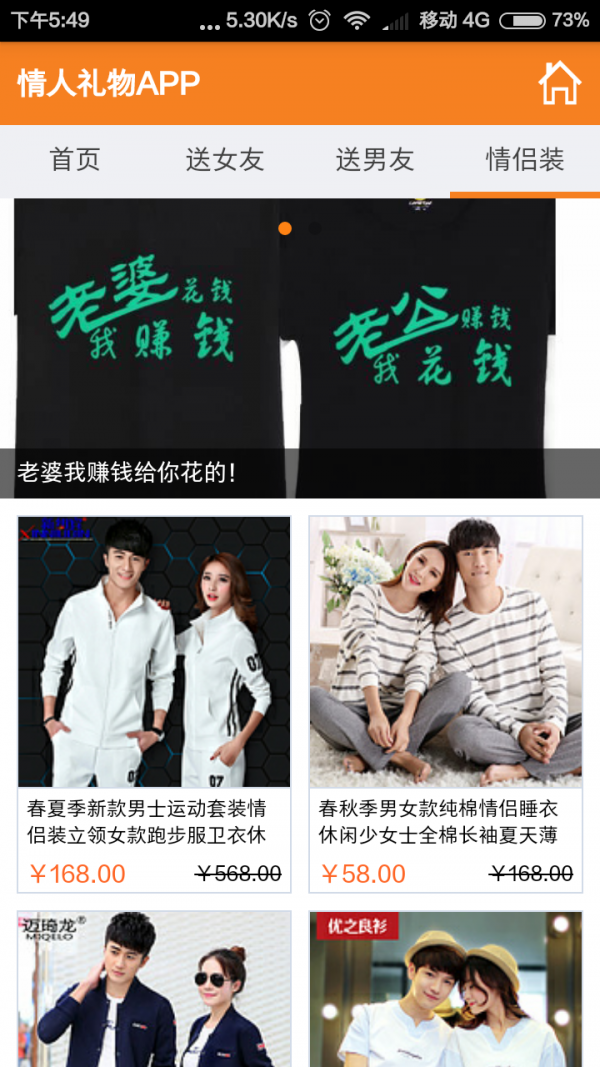600x1067 pixels.
Task: Select the 情侣装 tab
Action: [x=525, y=160]
